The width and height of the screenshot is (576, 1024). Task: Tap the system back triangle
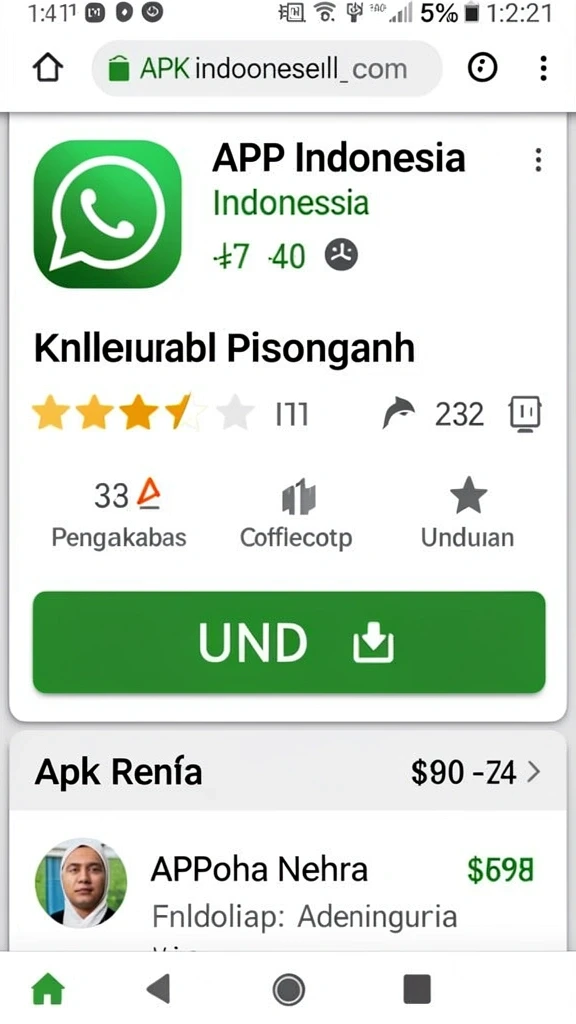pyautogui.click(x=159, y=988)
